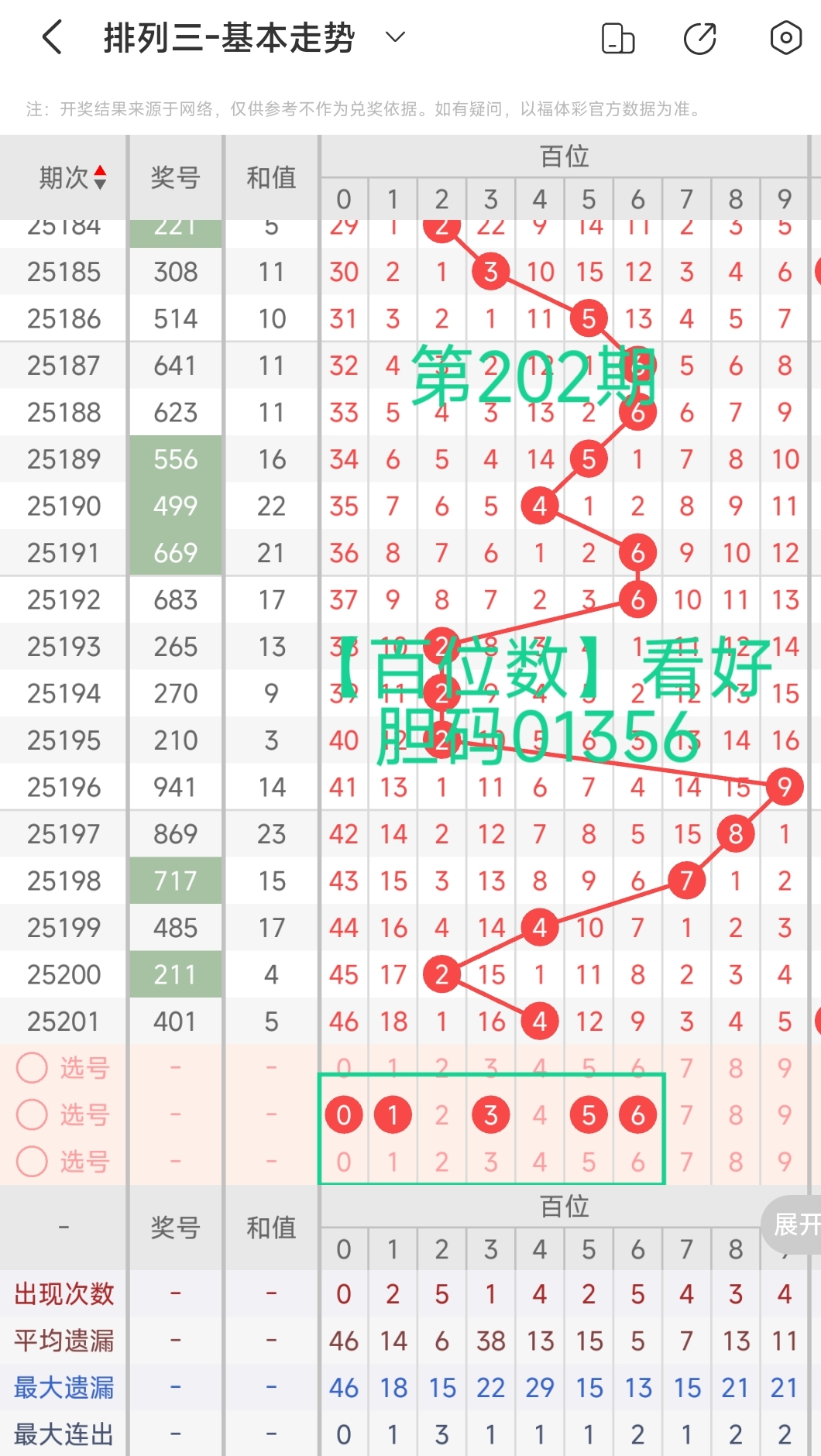The height and width of the screenshot is (1456, 821).
Task: Deselect highlighted number 0 in the selection row
Action: (x=344, y=1115)
